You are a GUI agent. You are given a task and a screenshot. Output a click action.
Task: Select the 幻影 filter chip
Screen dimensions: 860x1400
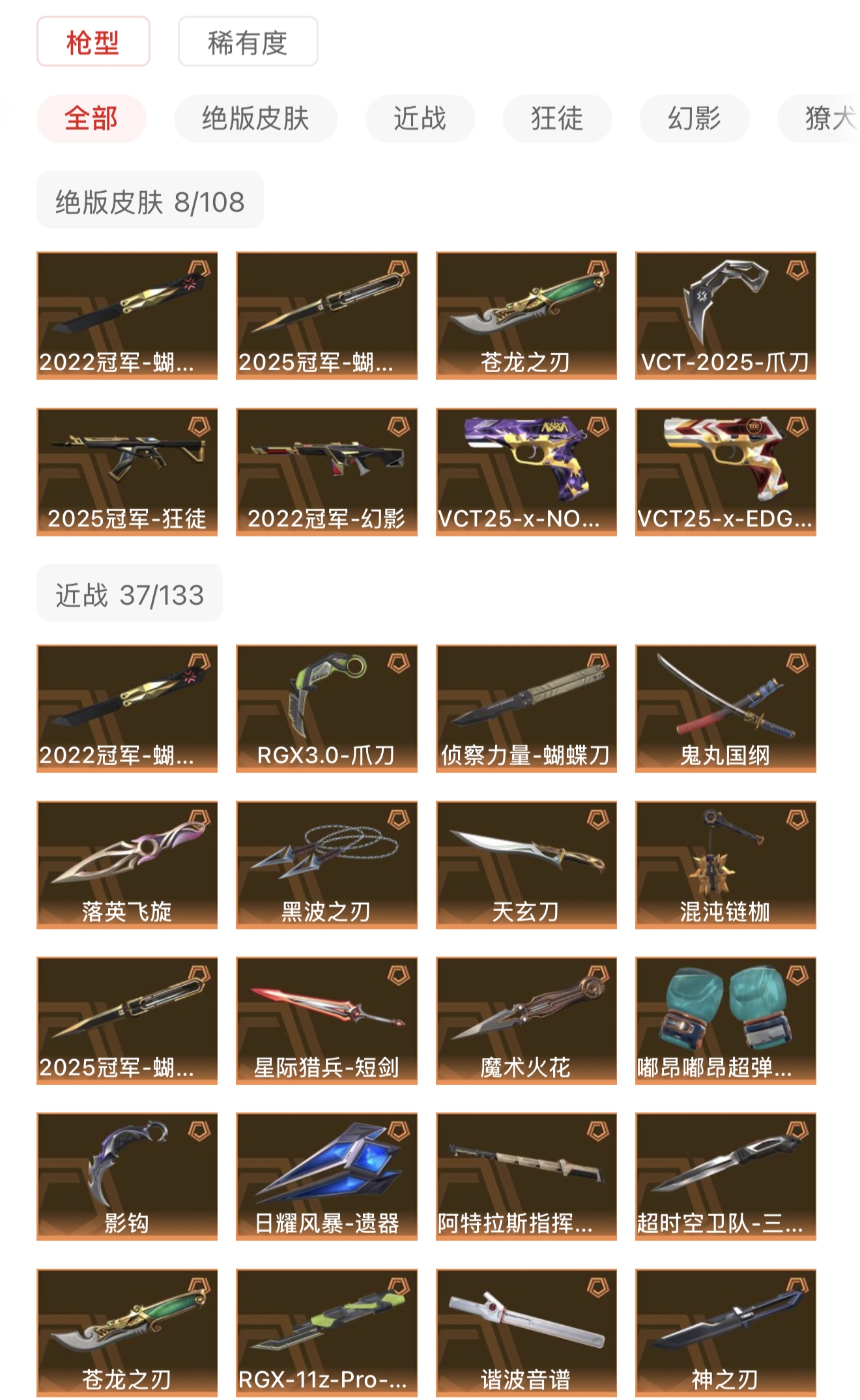694,119
